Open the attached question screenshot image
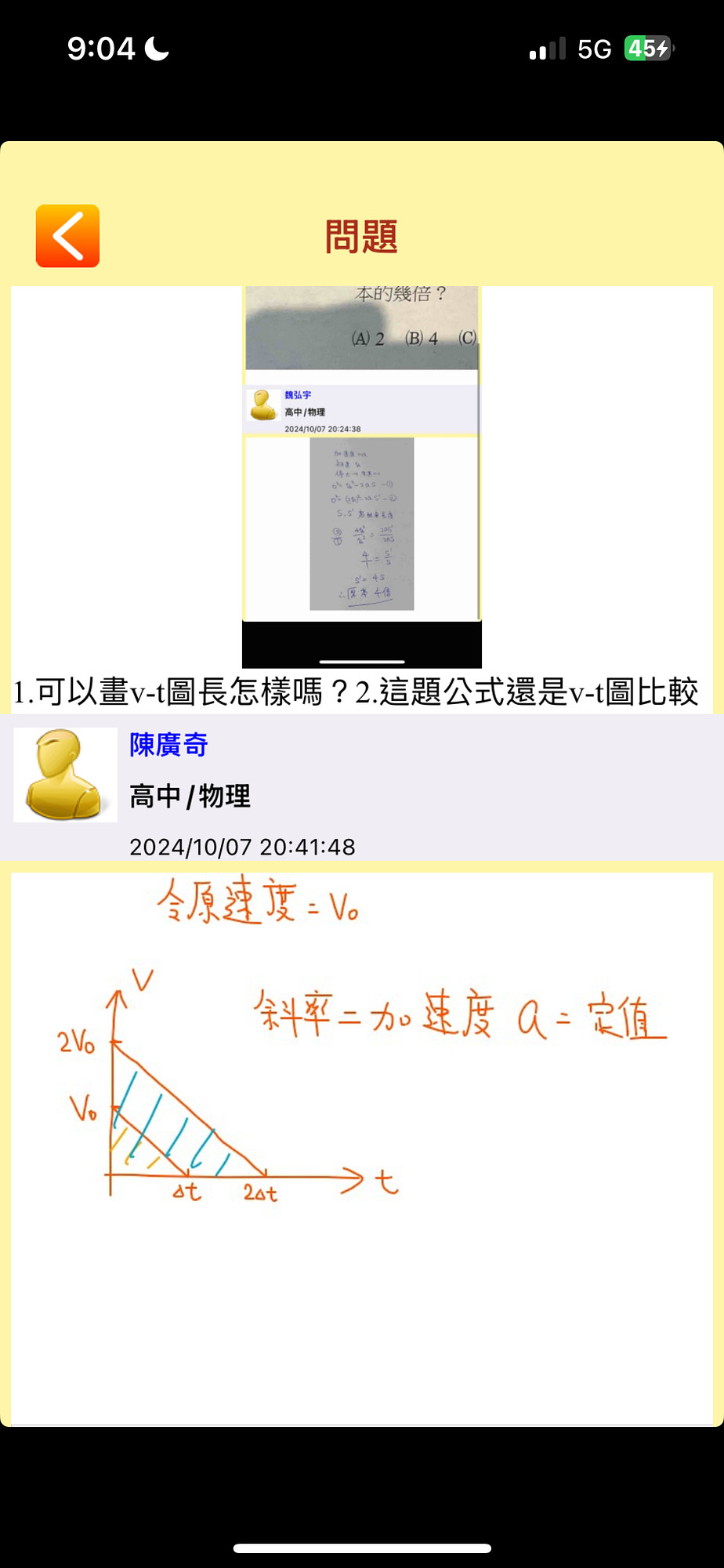Viewport: 724px width, 1568px height. pyautogui.click(x=361, y=477)
